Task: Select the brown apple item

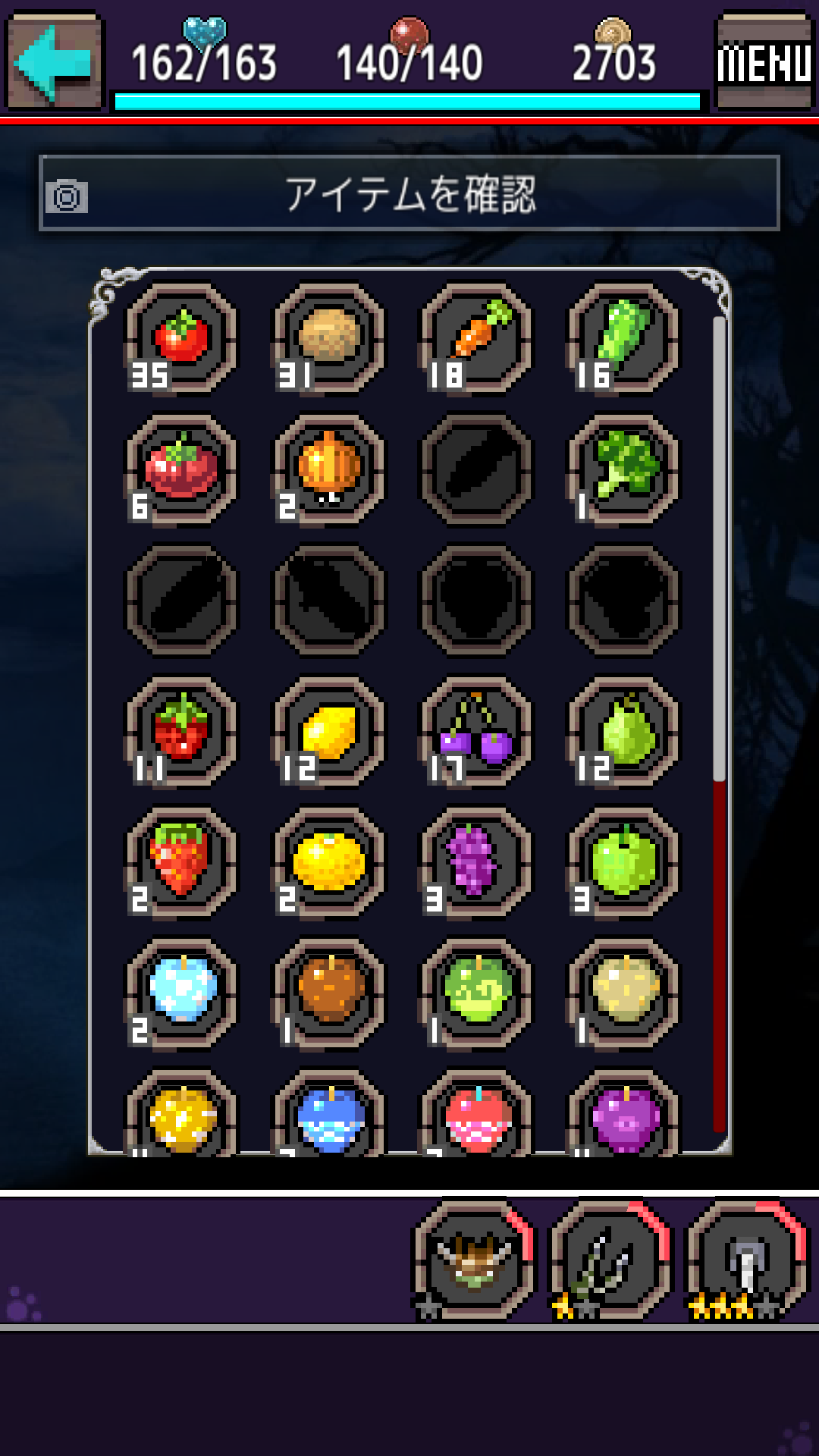Action: pyautogui.click(x=328, y=994)
